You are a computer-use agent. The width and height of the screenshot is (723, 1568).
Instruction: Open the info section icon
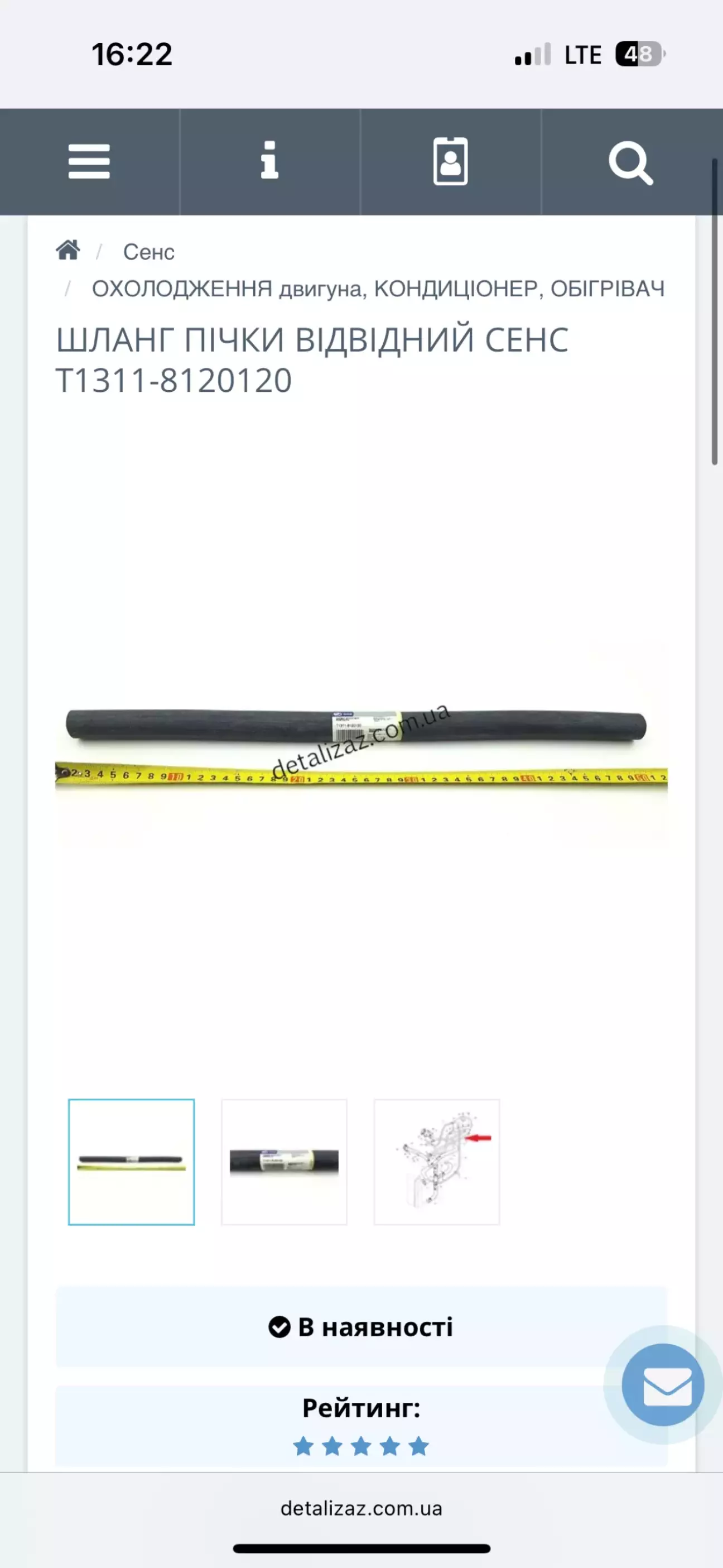269,162
